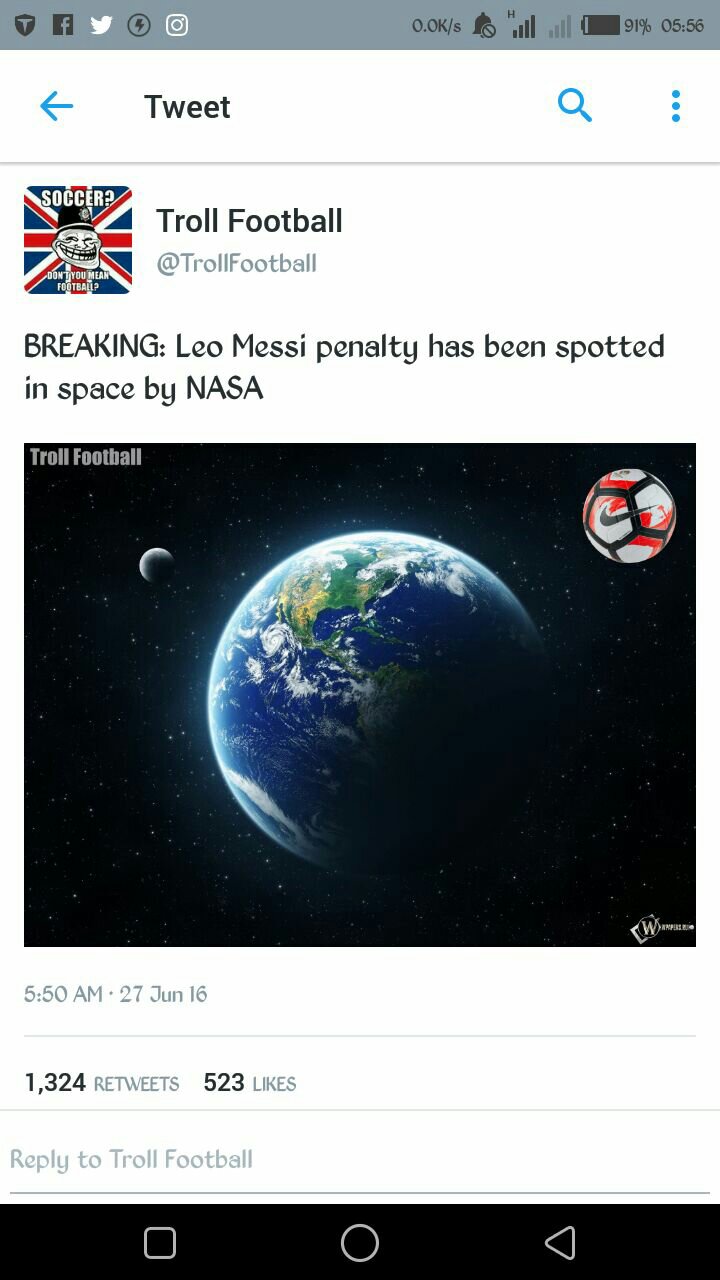
Task: Open the three-dot overflow menu
Action: [676, 106]
